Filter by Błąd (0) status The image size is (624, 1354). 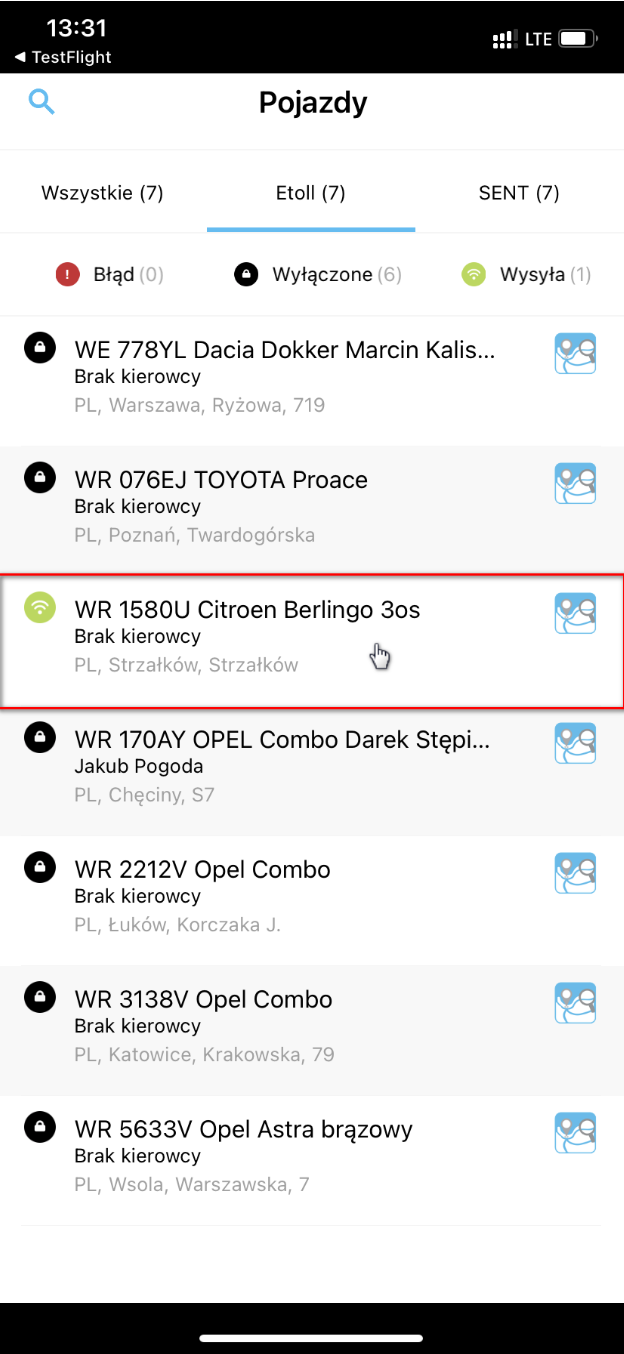[110, 274]
